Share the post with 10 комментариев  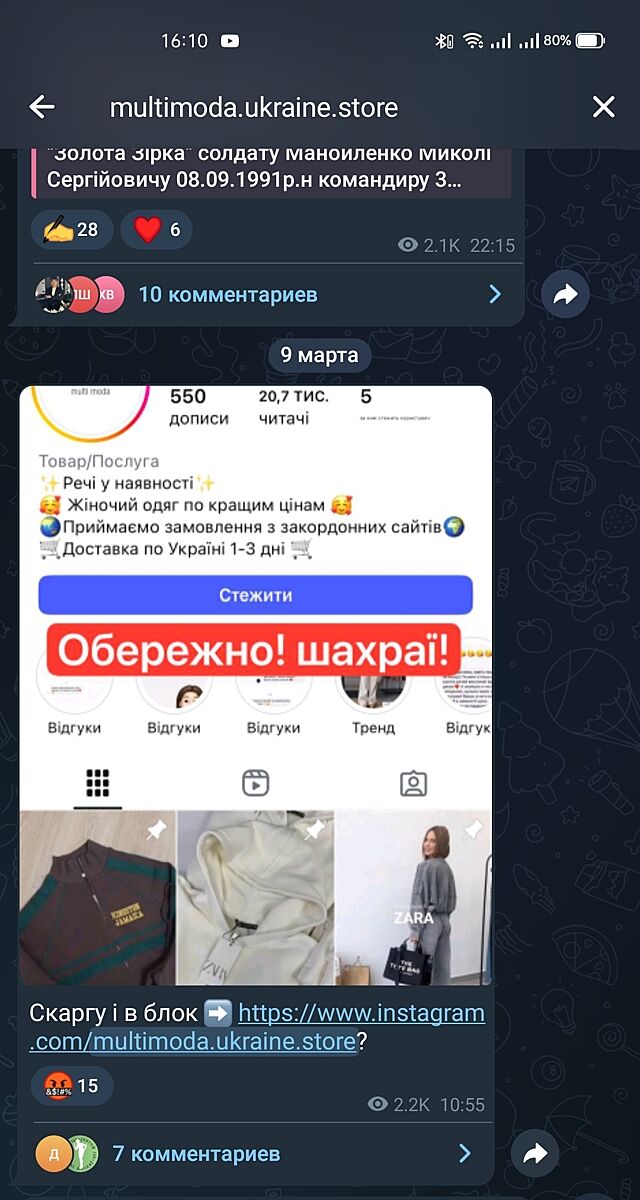(x=566, y=294)
